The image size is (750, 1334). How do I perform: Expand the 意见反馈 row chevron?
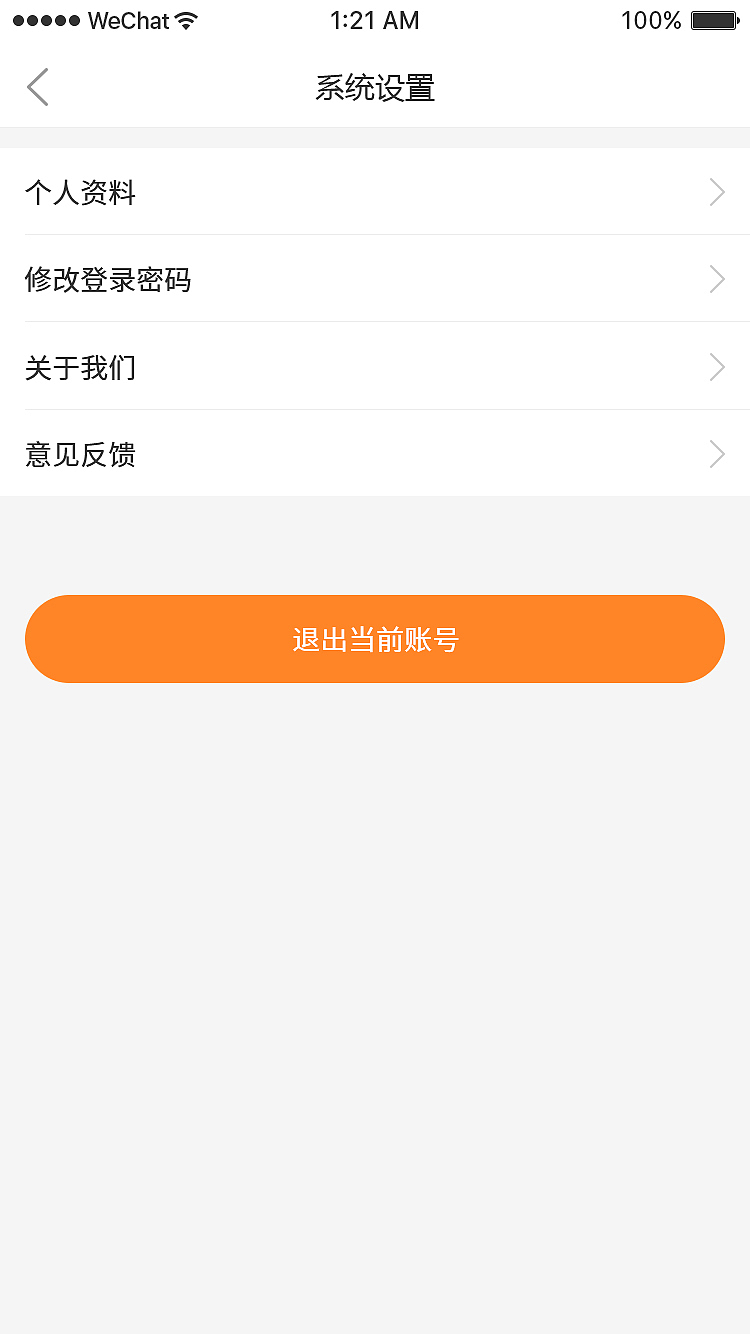[x=716, y=454]
